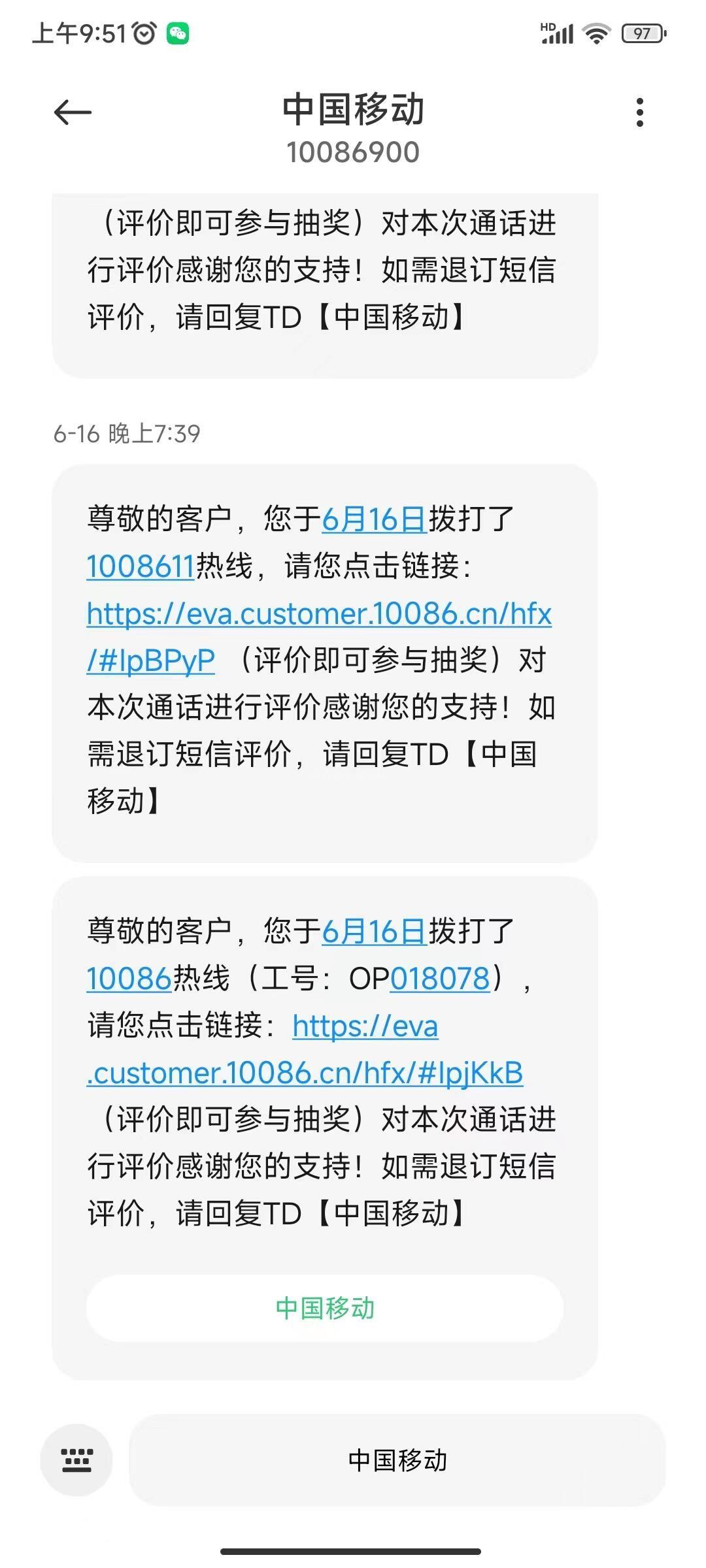This screenshot has height=1568, width=706.
Task: Open the three-dot overflow menu
Action: pyautogui.click(x=639, y=112)
